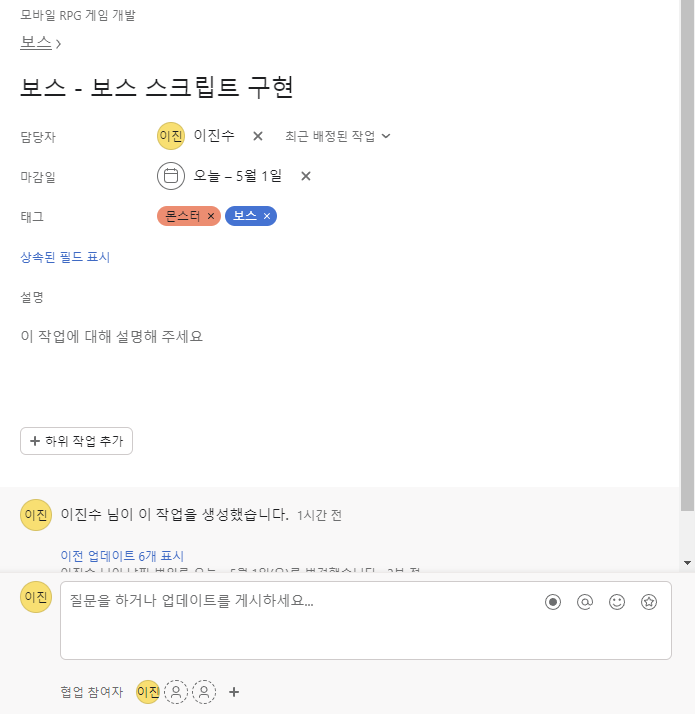This screenshot has width=695, height=714.
Task: Clear the due date 오늘 – 5월 1일
Action: (306, 176)
